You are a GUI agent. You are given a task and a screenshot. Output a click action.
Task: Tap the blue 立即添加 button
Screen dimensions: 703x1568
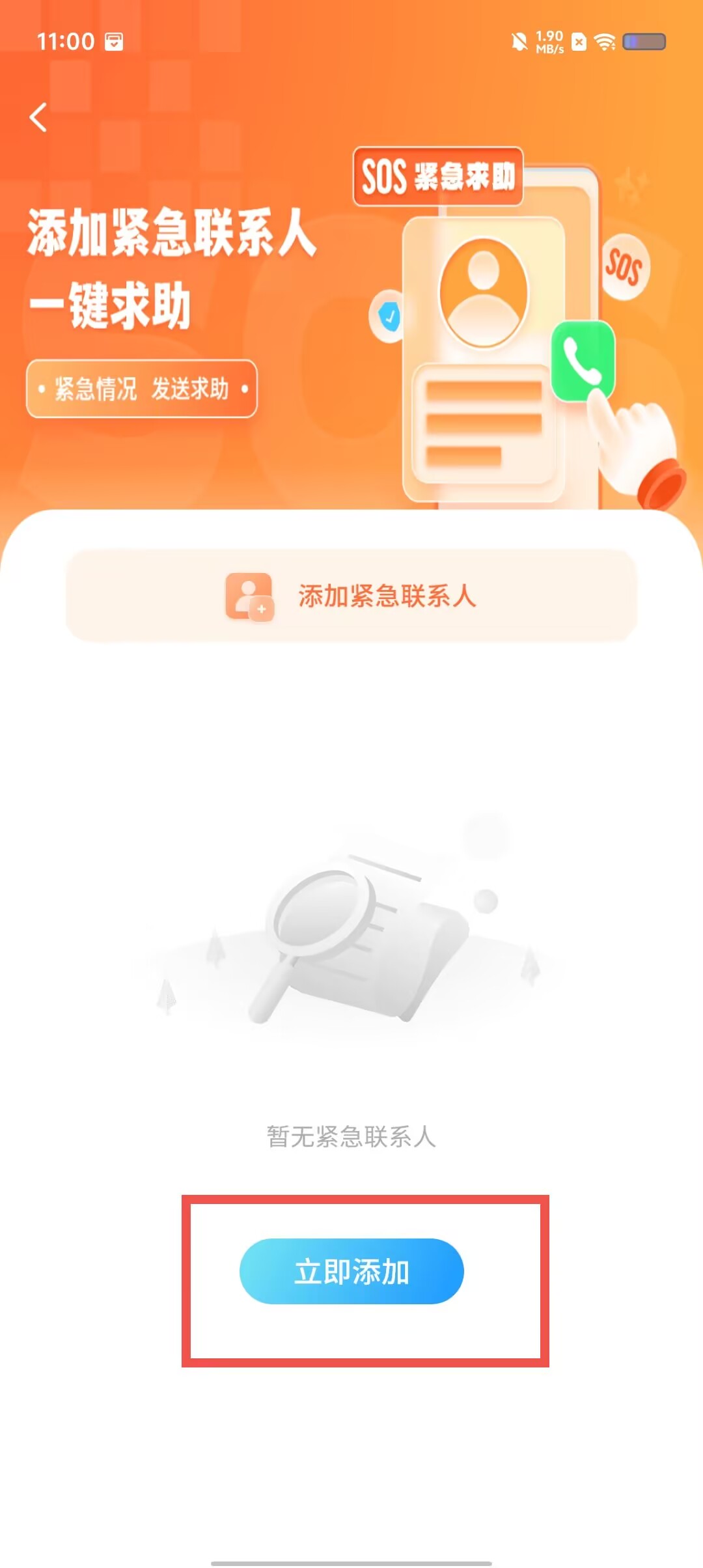(x=351, y=1271)
